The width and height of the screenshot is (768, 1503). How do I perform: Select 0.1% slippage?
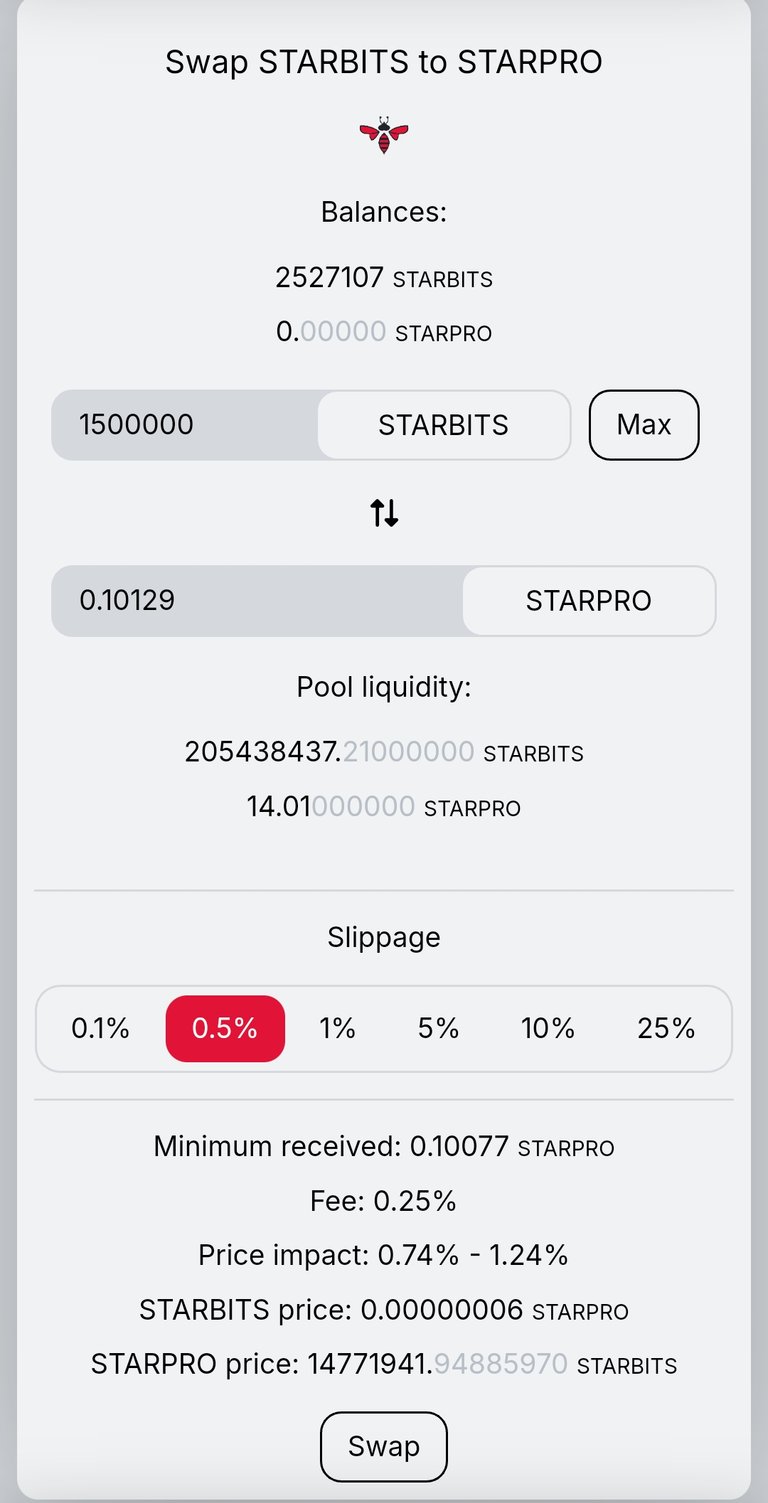point(100,1028)
